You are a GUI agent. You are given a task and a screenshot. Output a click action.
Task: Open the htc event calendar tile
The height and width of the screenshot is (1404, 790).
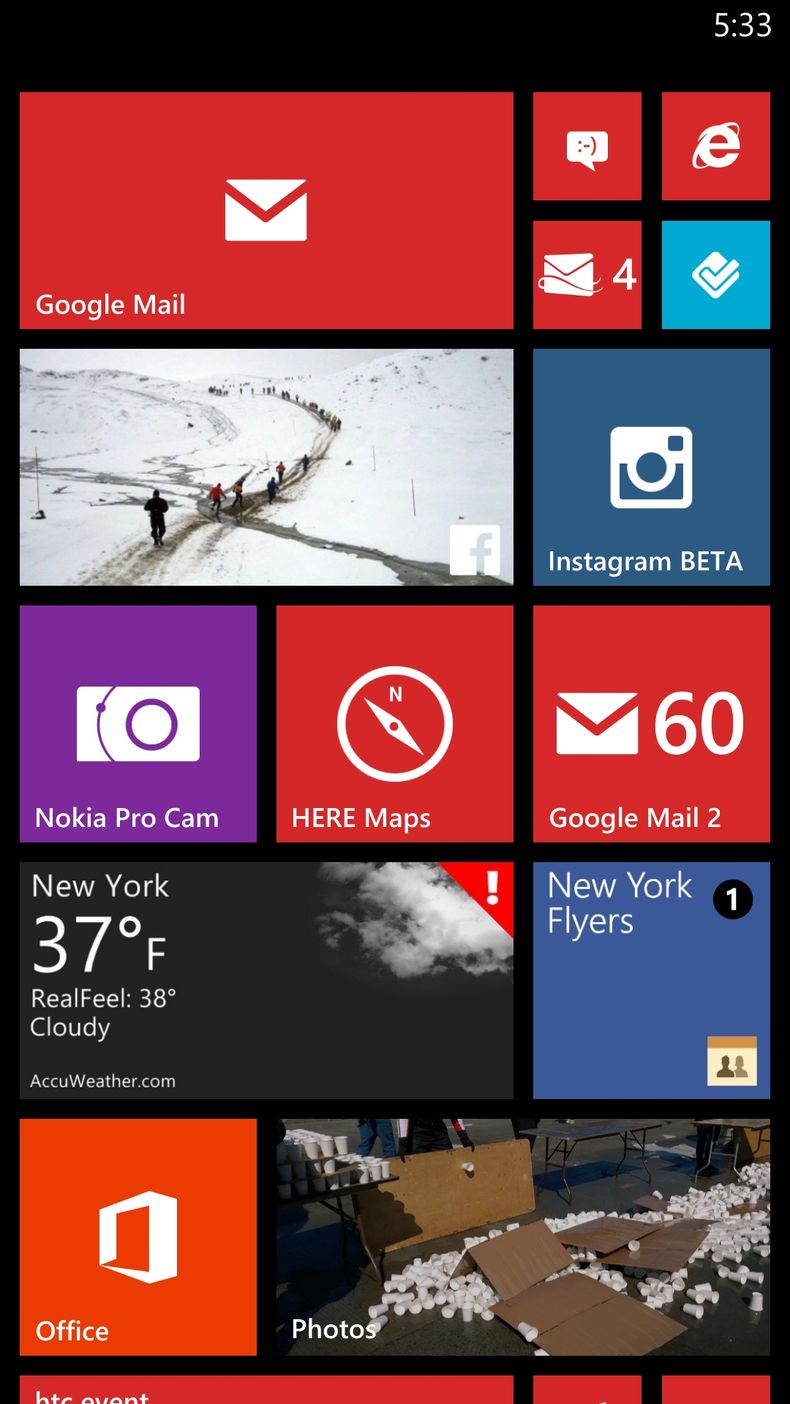[x=265, y=1390]
